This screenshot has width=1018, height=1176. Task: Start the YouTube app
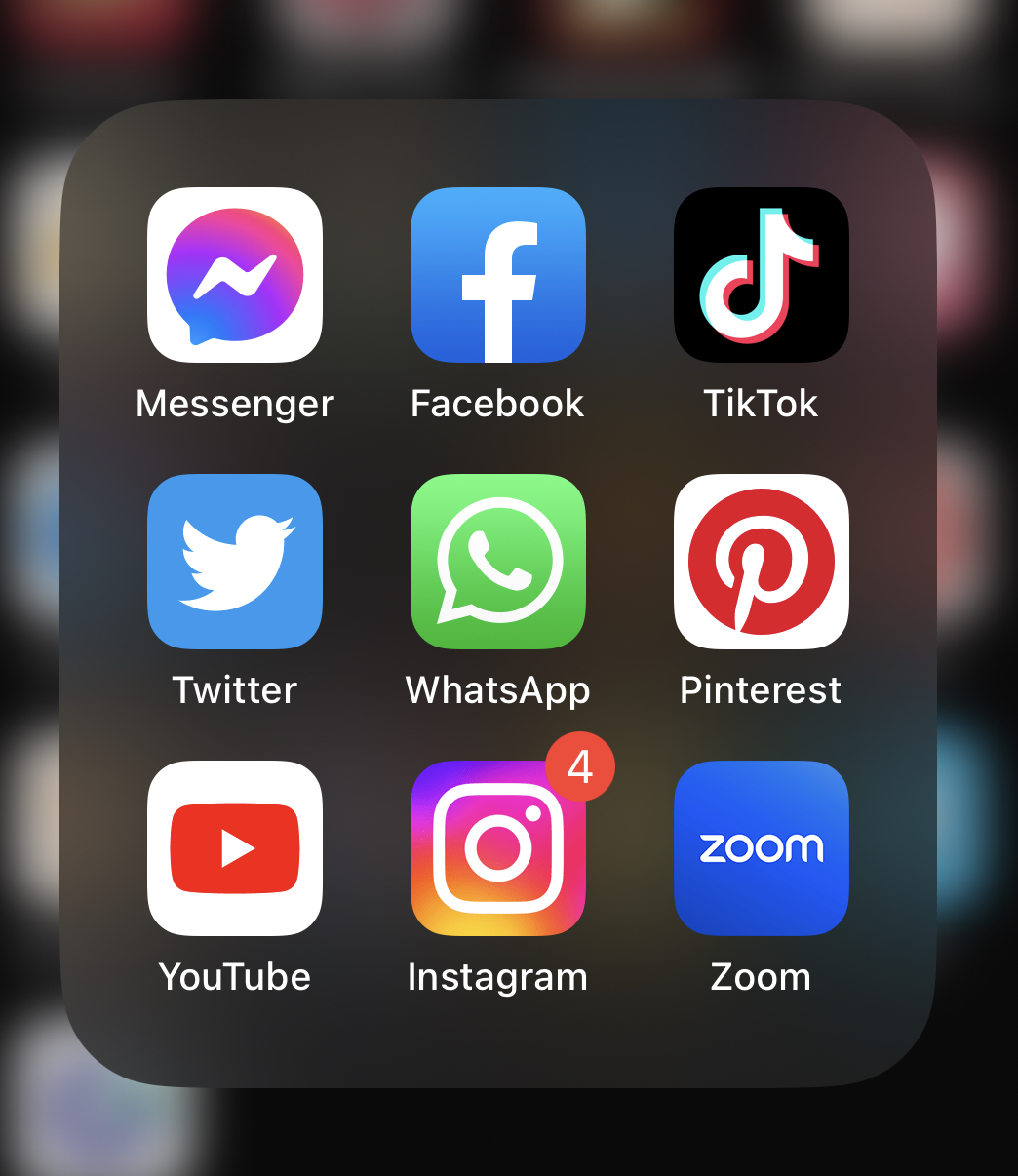[235, 848]
